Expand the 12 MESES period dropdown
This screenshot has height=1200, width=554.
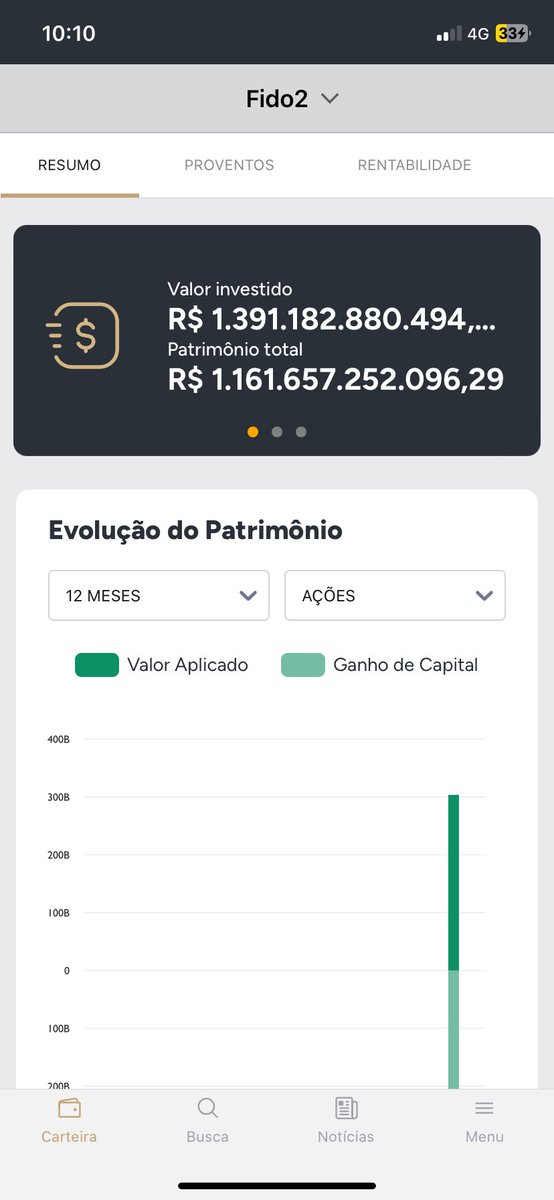click(x=159, y=595)
